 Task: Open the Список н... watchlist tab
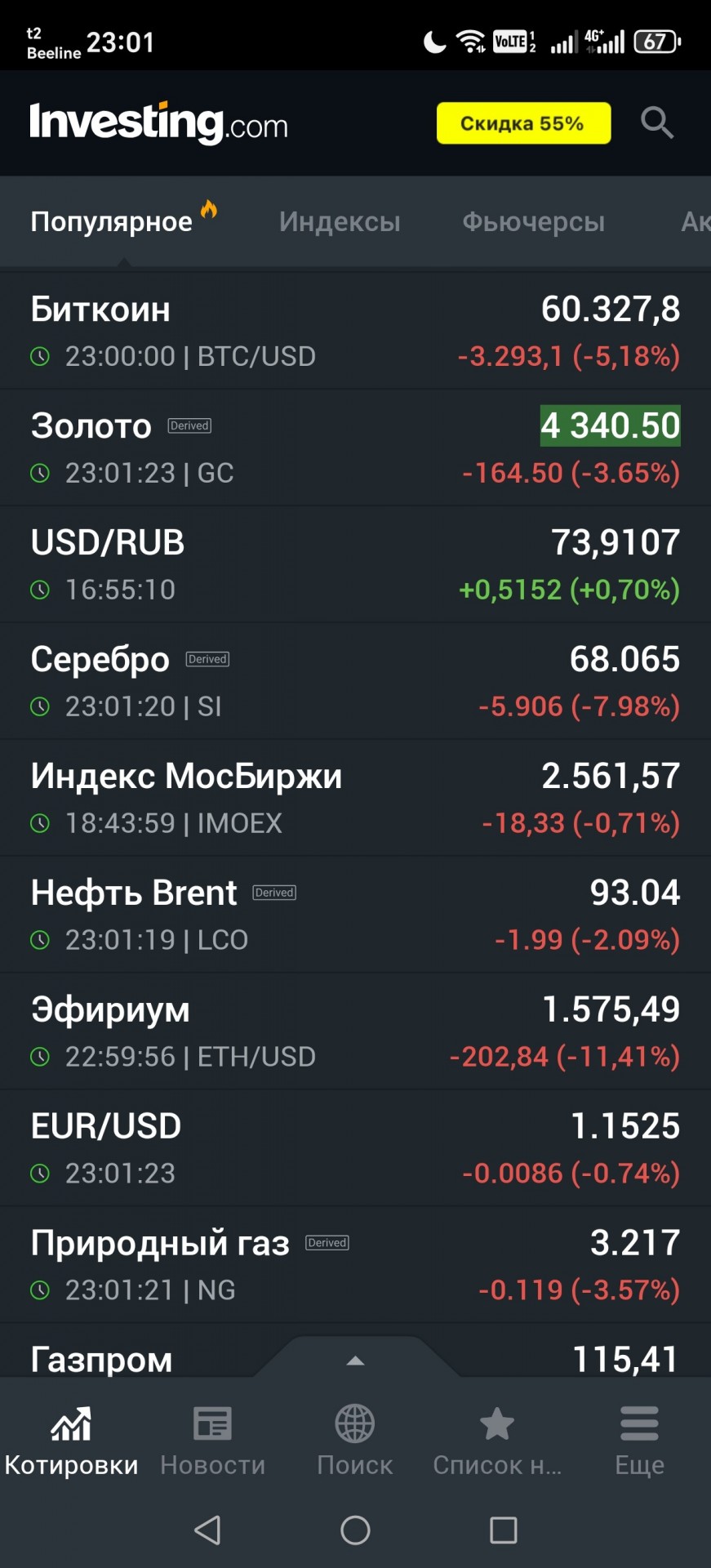pyautogui.click(x=497, y=1441)
